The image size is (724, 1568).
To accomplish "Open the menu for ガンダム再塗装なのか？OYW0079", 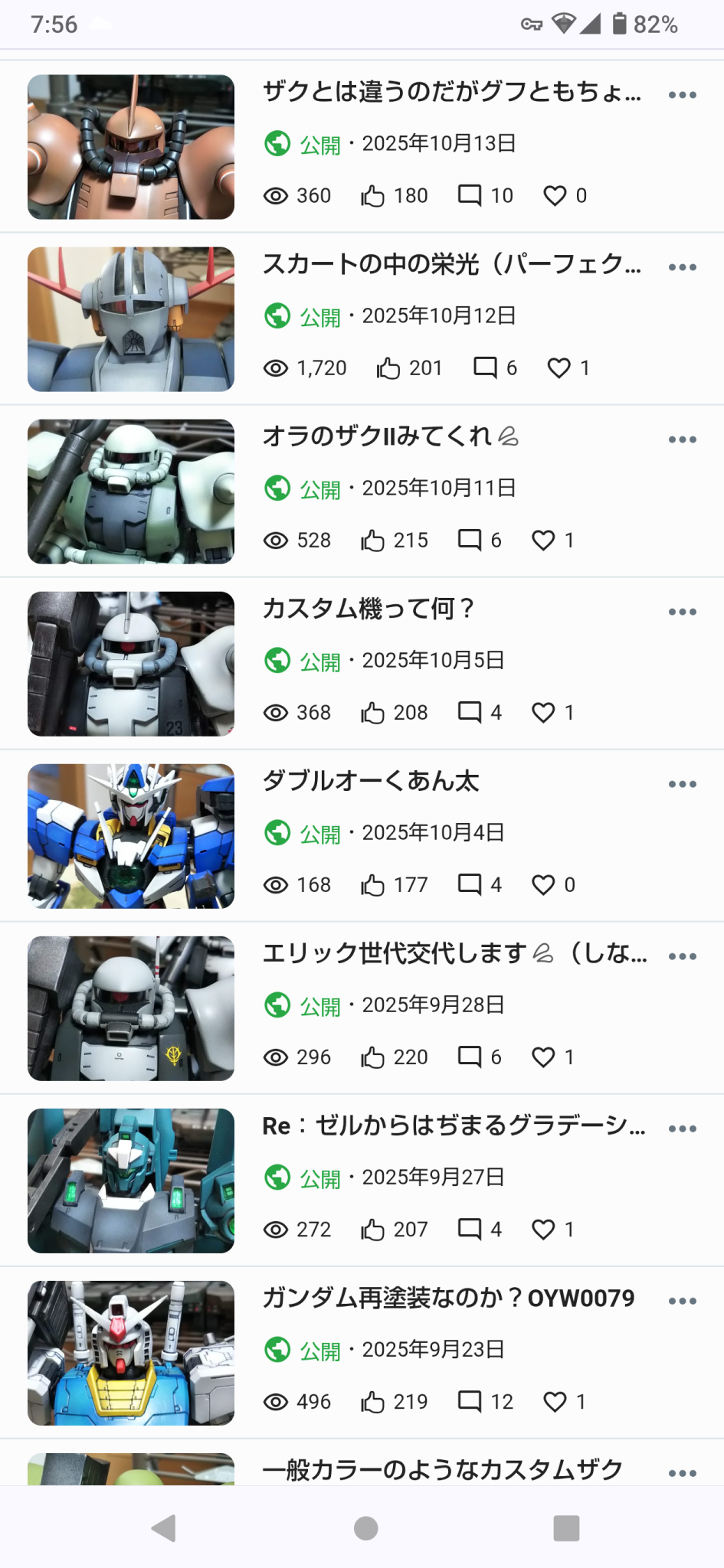I will [682, 1301].
